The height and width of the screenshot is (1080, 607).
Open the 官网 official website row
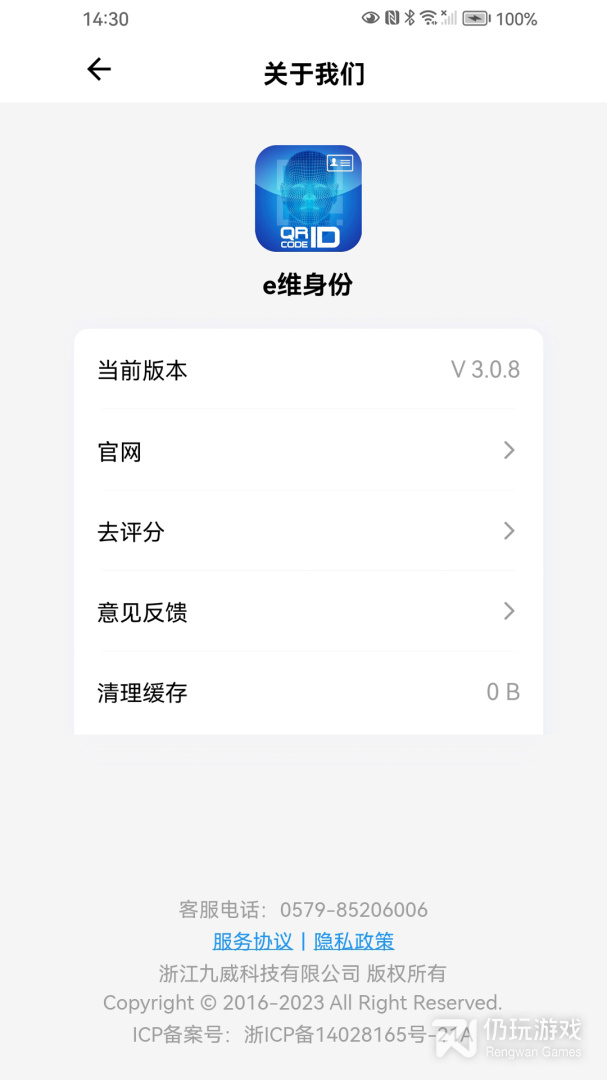(308, 451)
